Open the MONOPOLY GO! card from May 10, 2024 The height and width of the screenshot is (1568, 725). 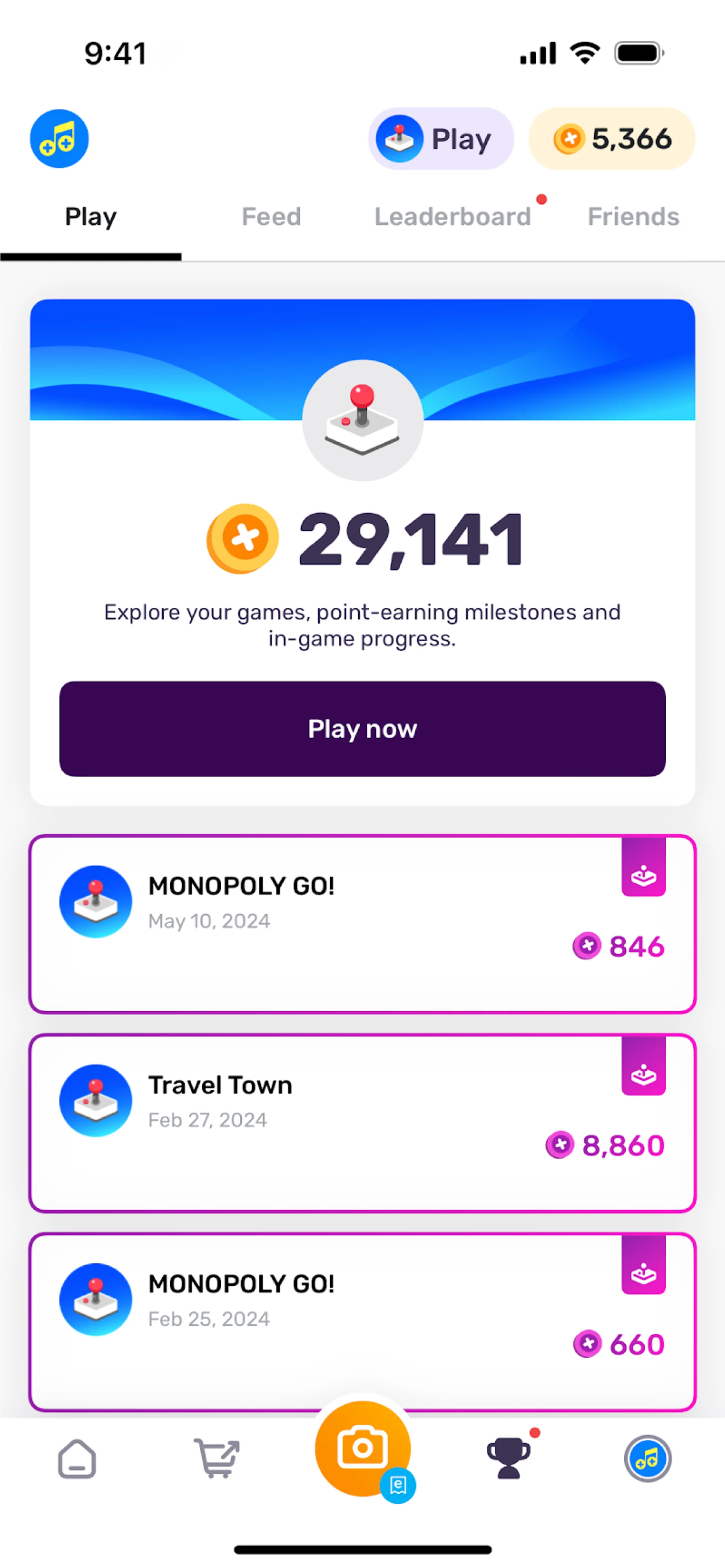tap(362, 923)
